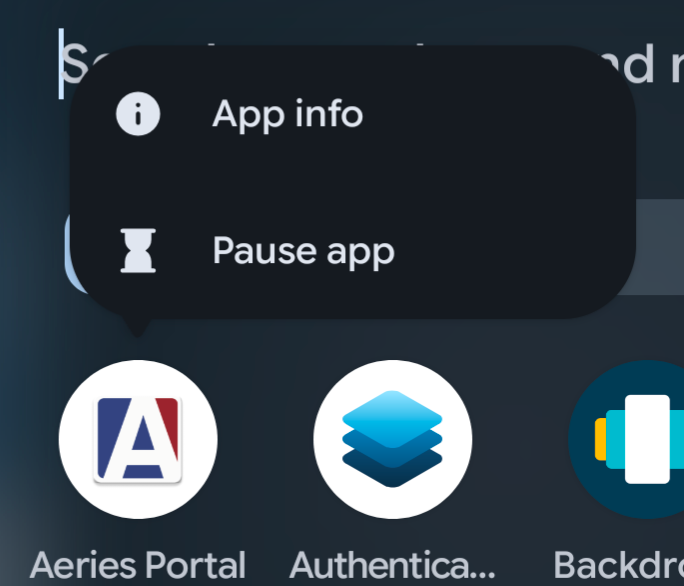This screenshot has height=586, width=684.
Task: Open the Authenticator app icon
Action: [393, 439]
